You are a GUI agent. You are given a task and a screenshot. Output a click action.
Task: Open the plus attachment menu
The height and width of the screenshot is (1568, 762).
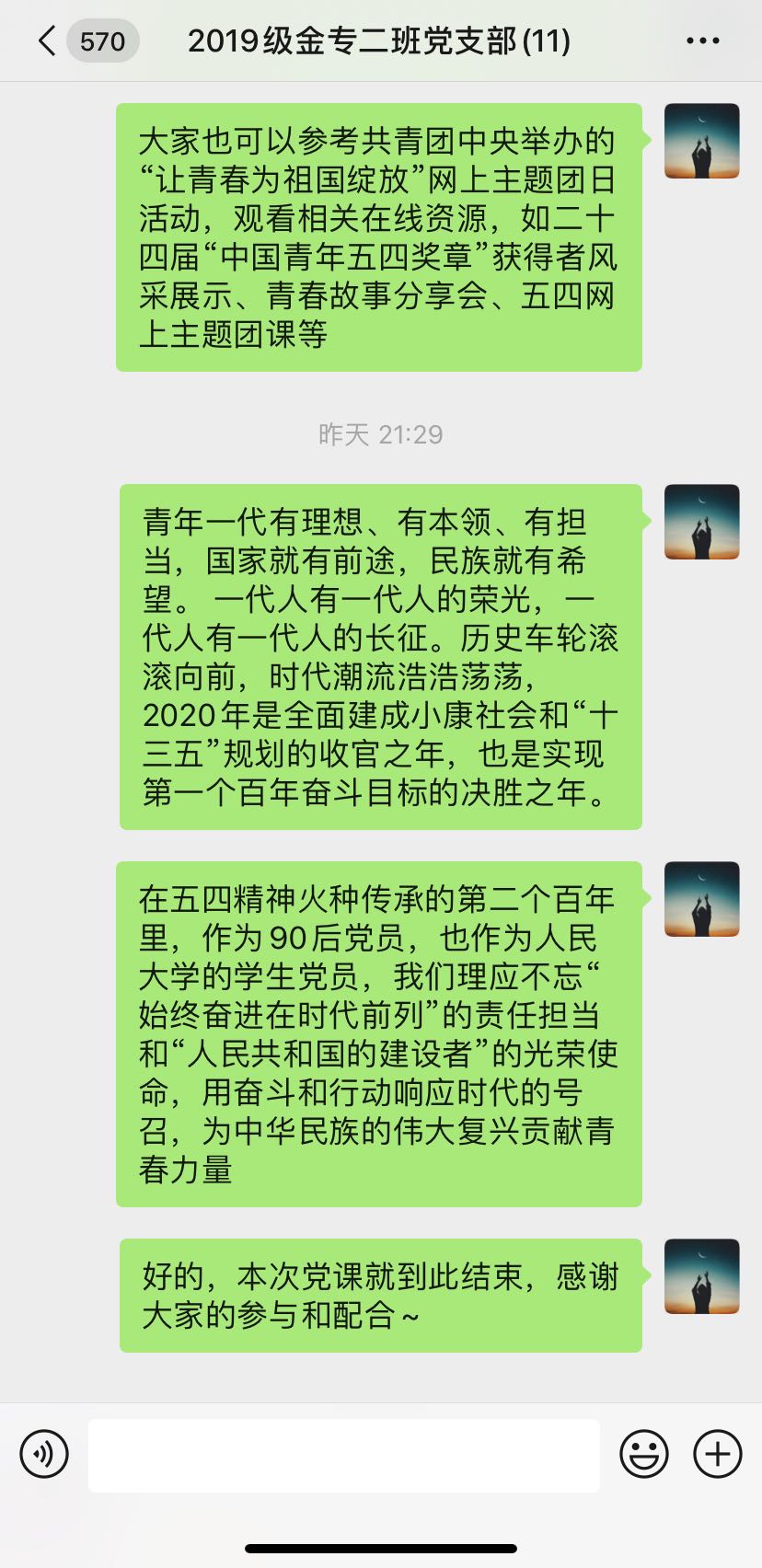pyautogui.click(x=718, y=1454)
